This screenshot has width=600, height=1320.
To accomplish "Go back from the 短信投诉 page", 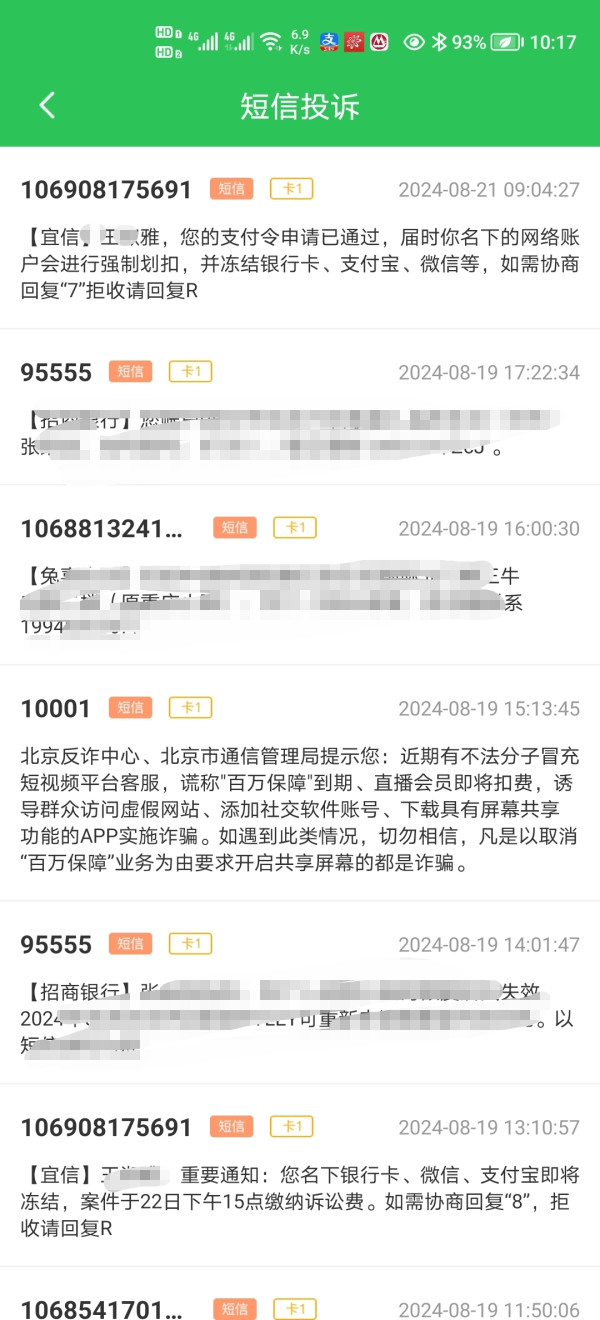I will pyautogui.click(x=47, y=105).
